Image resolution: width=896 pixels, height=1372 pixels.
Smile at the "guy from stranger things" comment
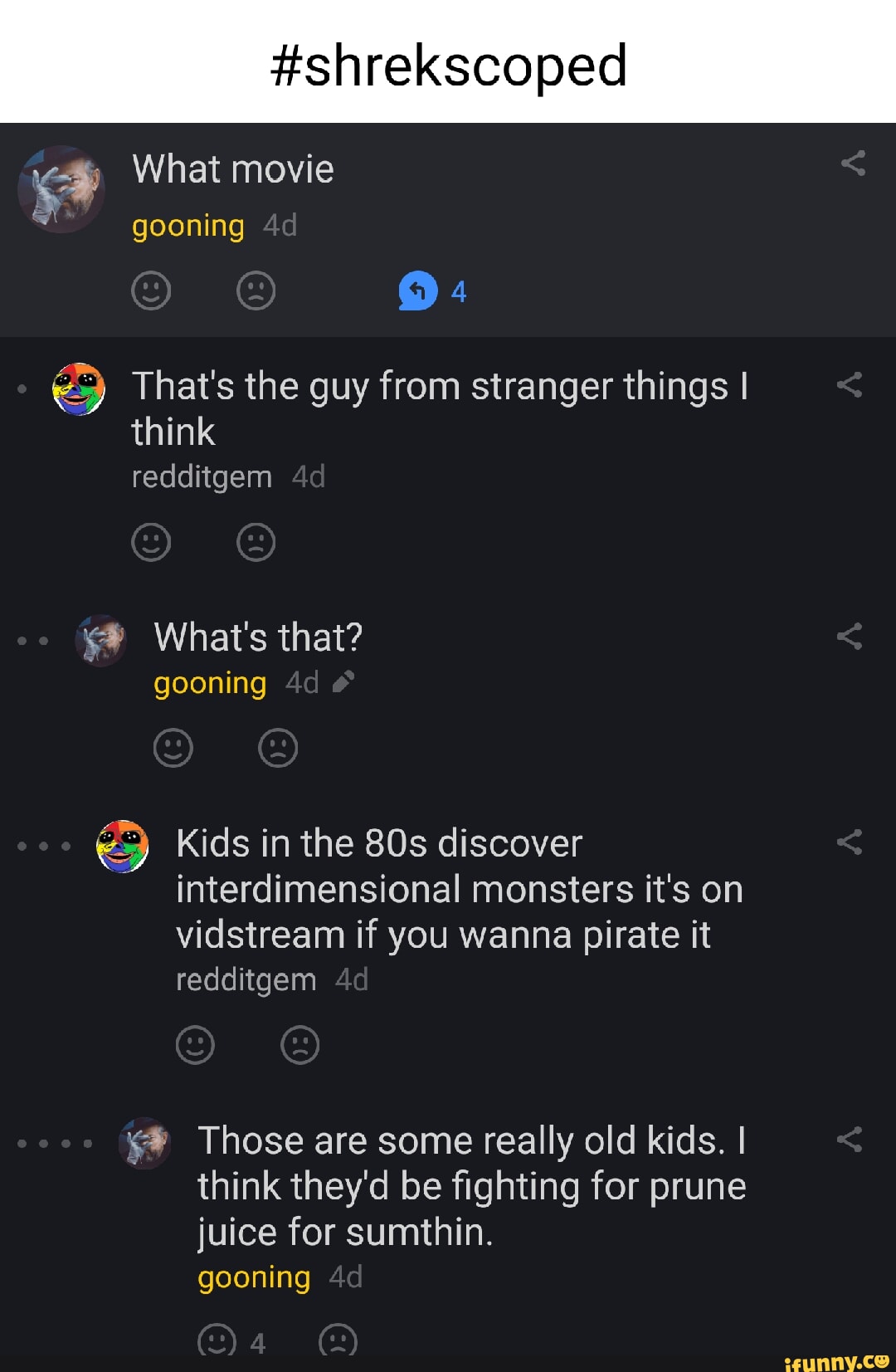pos(151,543)
